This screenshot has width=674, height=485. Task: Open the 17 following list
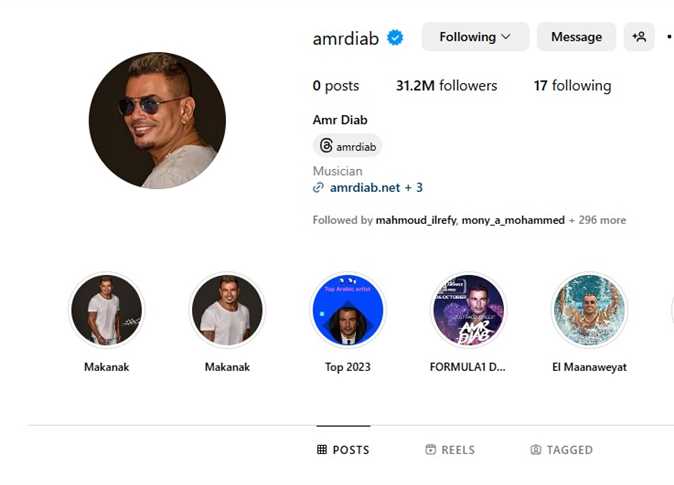[x=572, y=86]
